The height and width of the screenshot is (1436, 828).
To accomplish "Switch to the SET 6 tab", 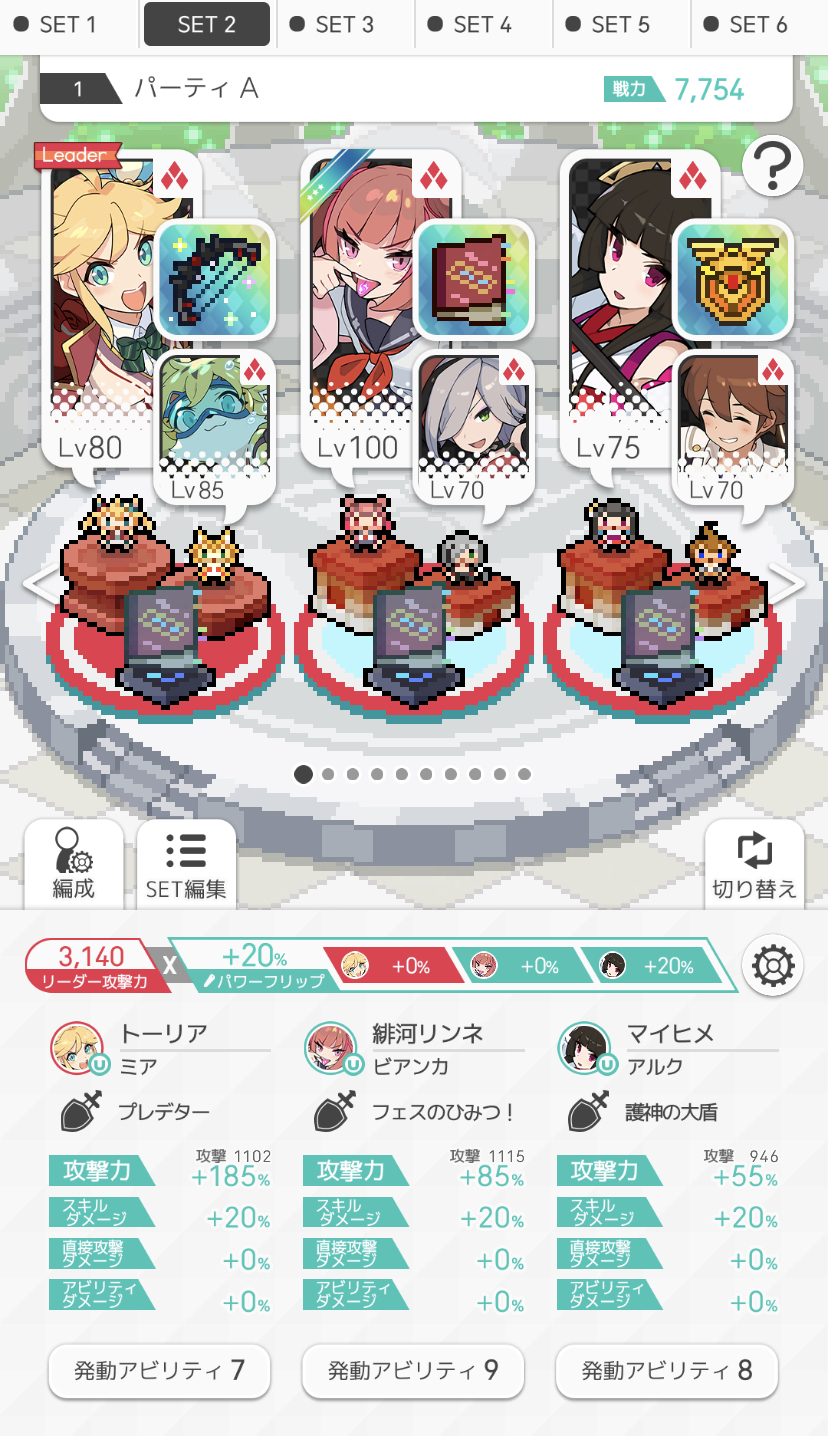I will click(758, 24).
